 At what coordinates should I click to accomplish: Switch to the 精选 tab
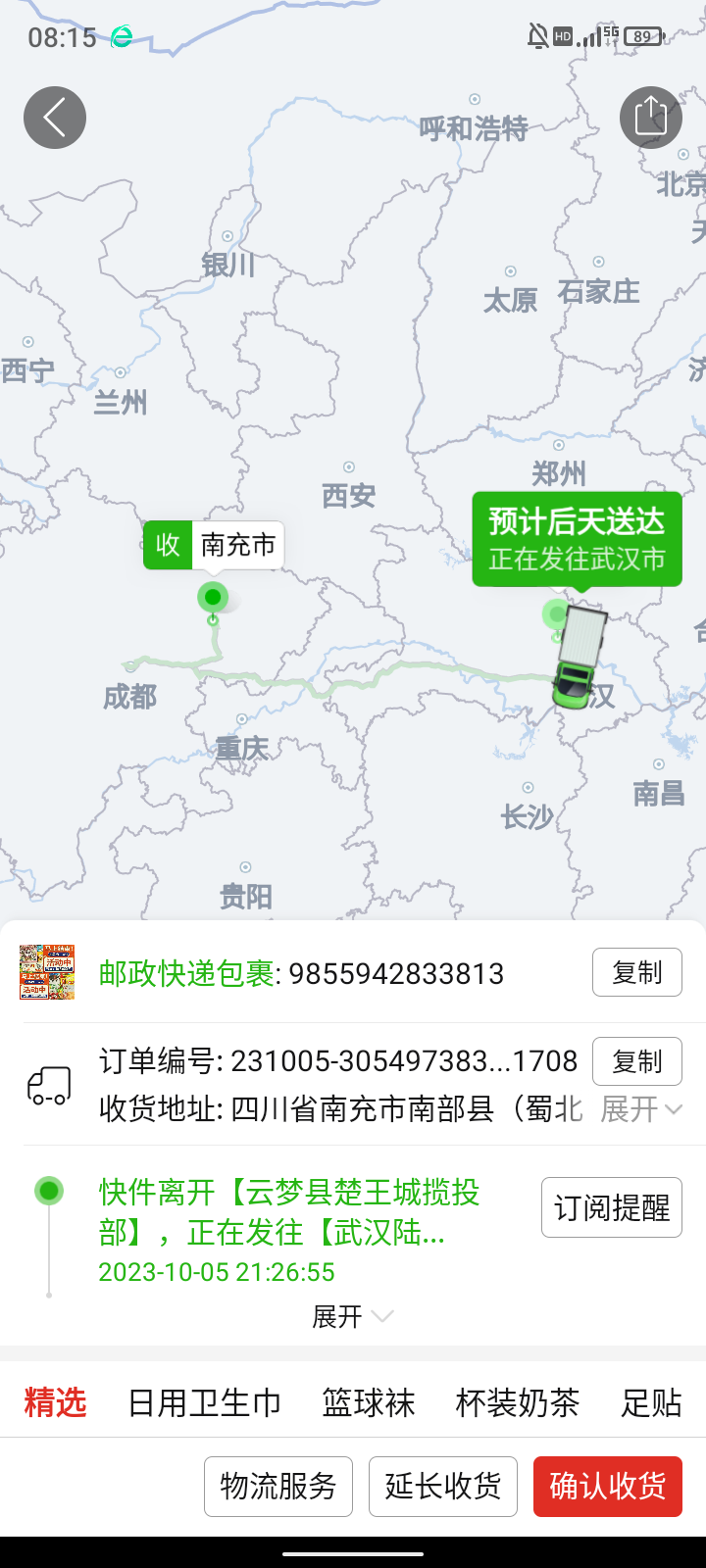coord(55,1402)
